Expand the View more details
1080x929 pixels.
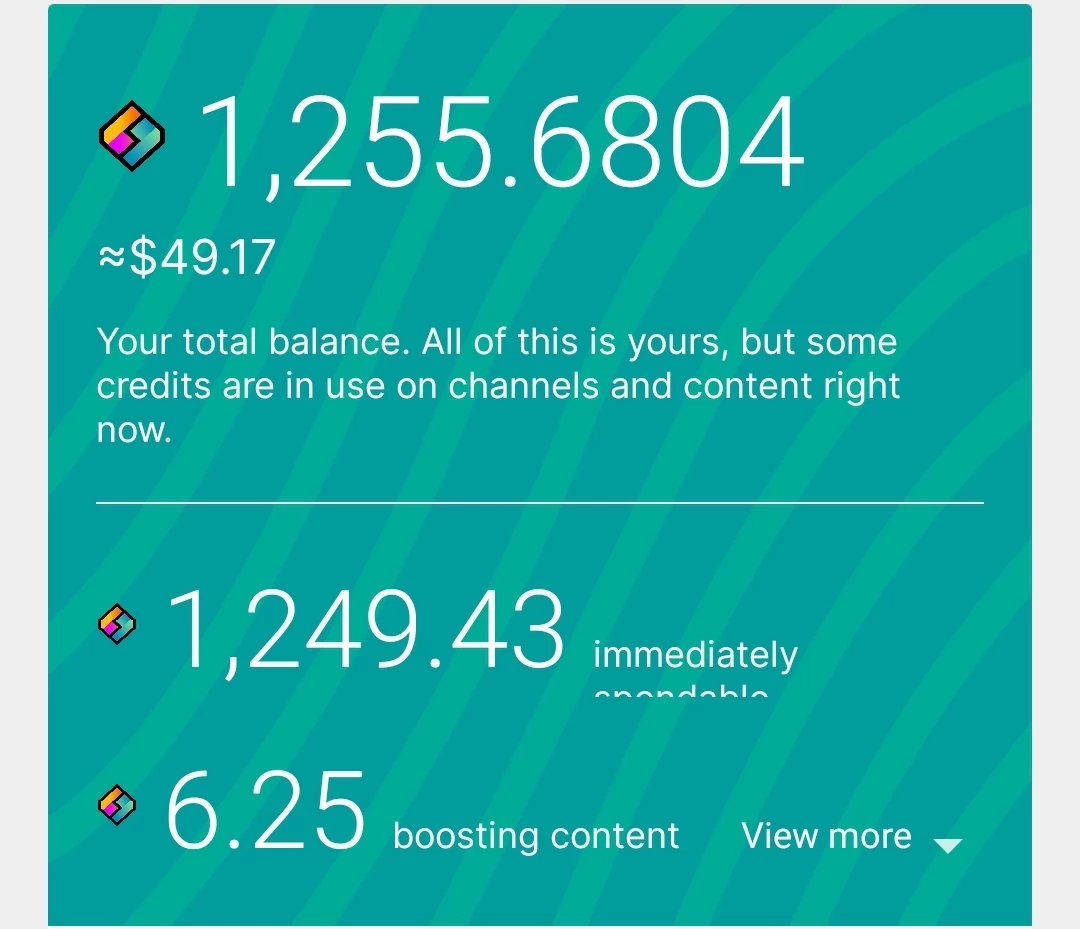pos(851,837)
